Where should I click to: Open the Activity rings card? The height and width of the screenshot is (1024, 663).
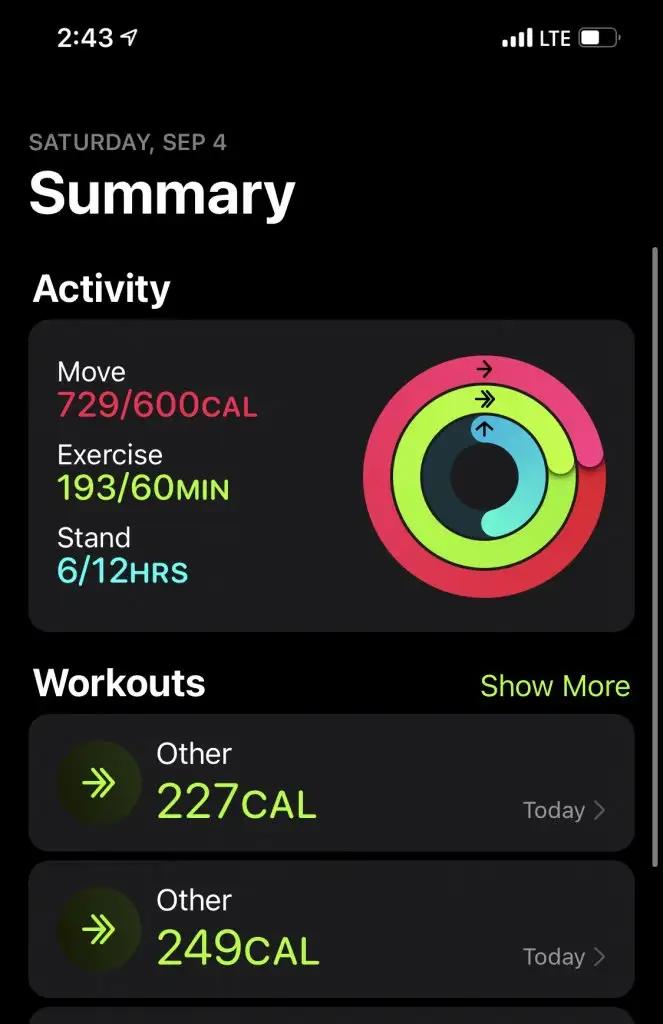coord(330,476)
